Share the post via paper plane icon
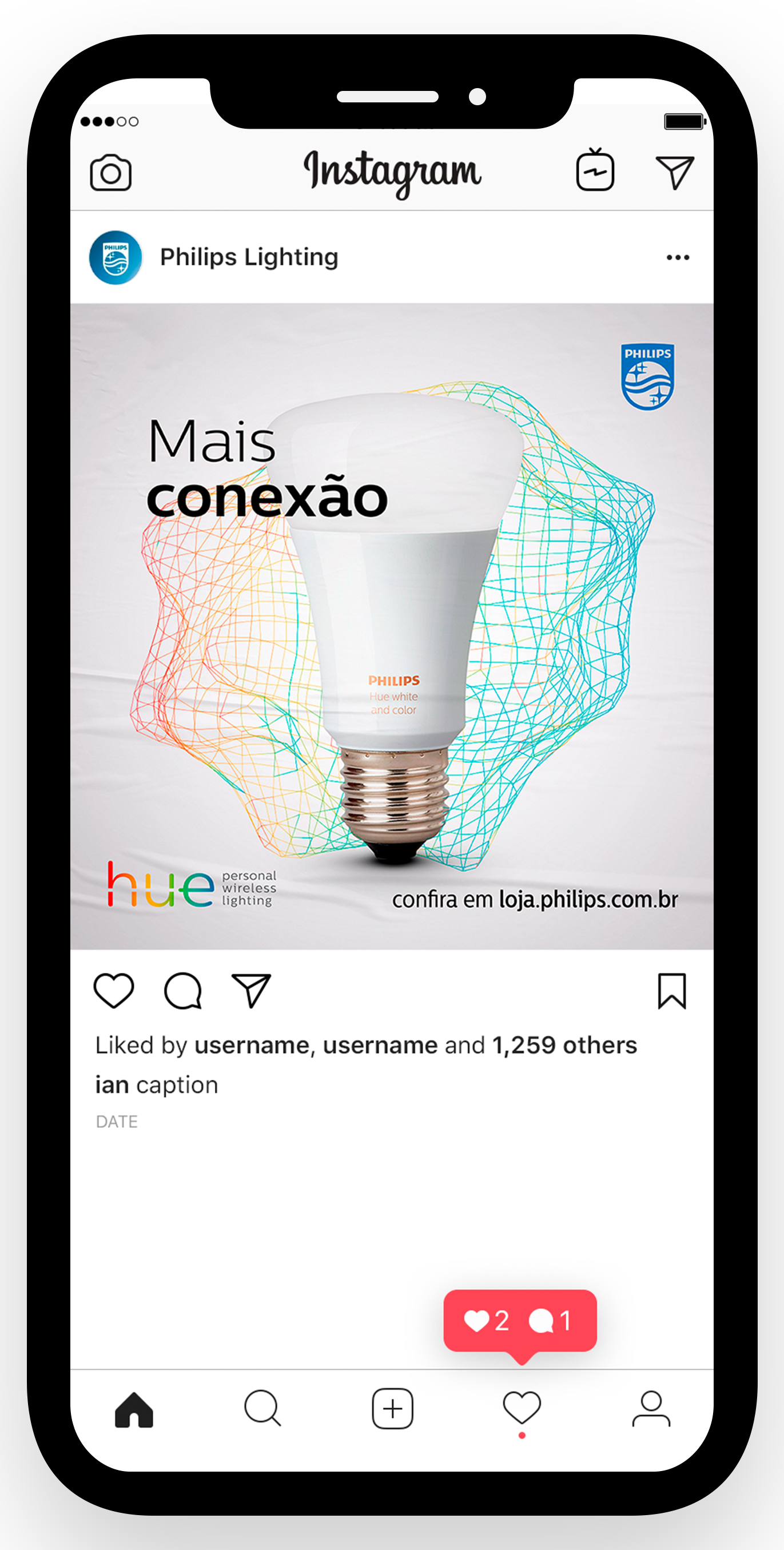 [x=252, y=991]
